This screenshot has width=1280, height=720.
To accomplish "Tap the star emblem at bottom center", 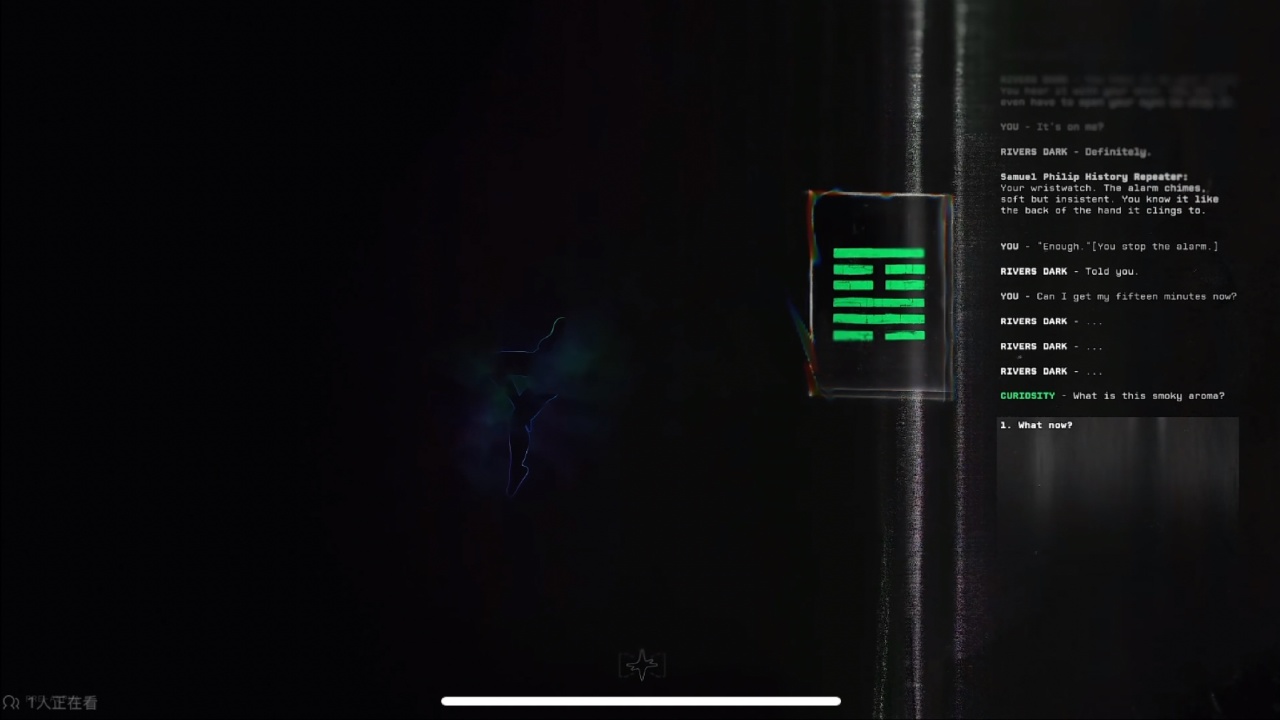I will 642,664.
